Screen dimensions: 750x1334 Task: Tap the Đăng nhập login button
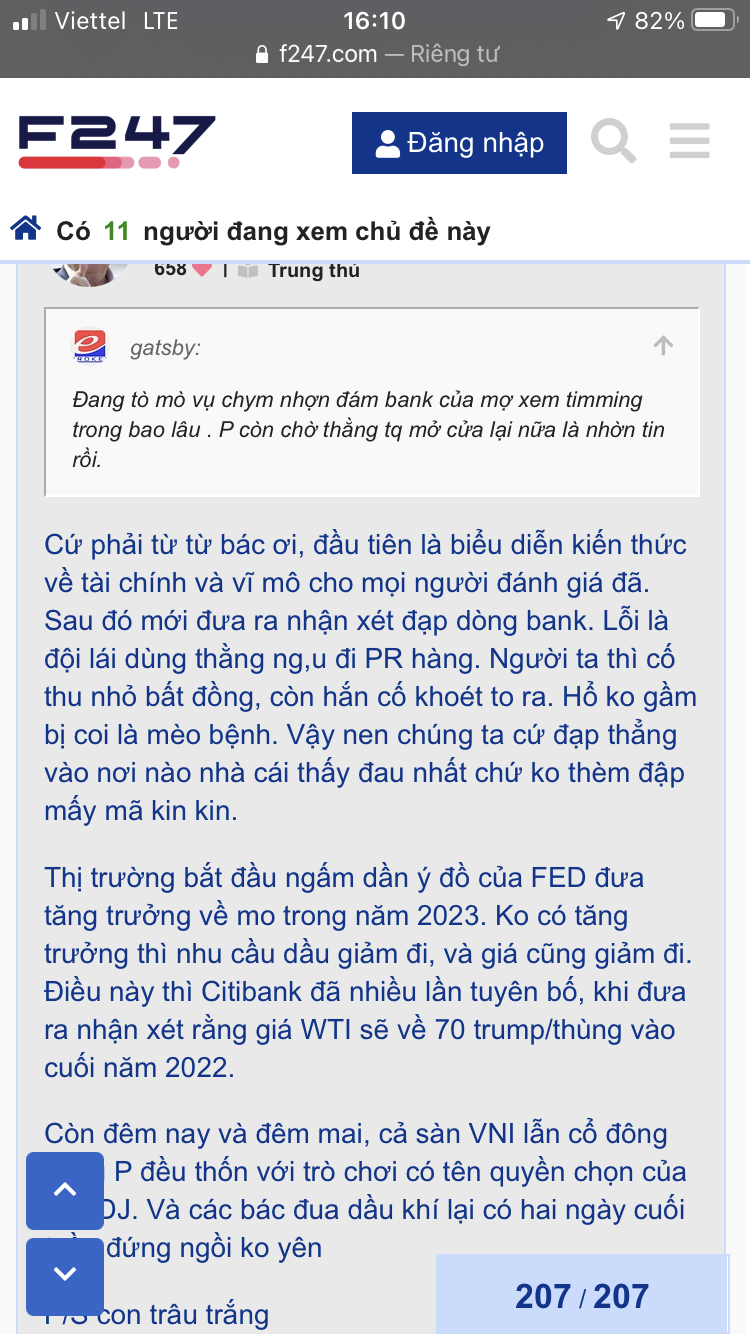pos(459,143)
